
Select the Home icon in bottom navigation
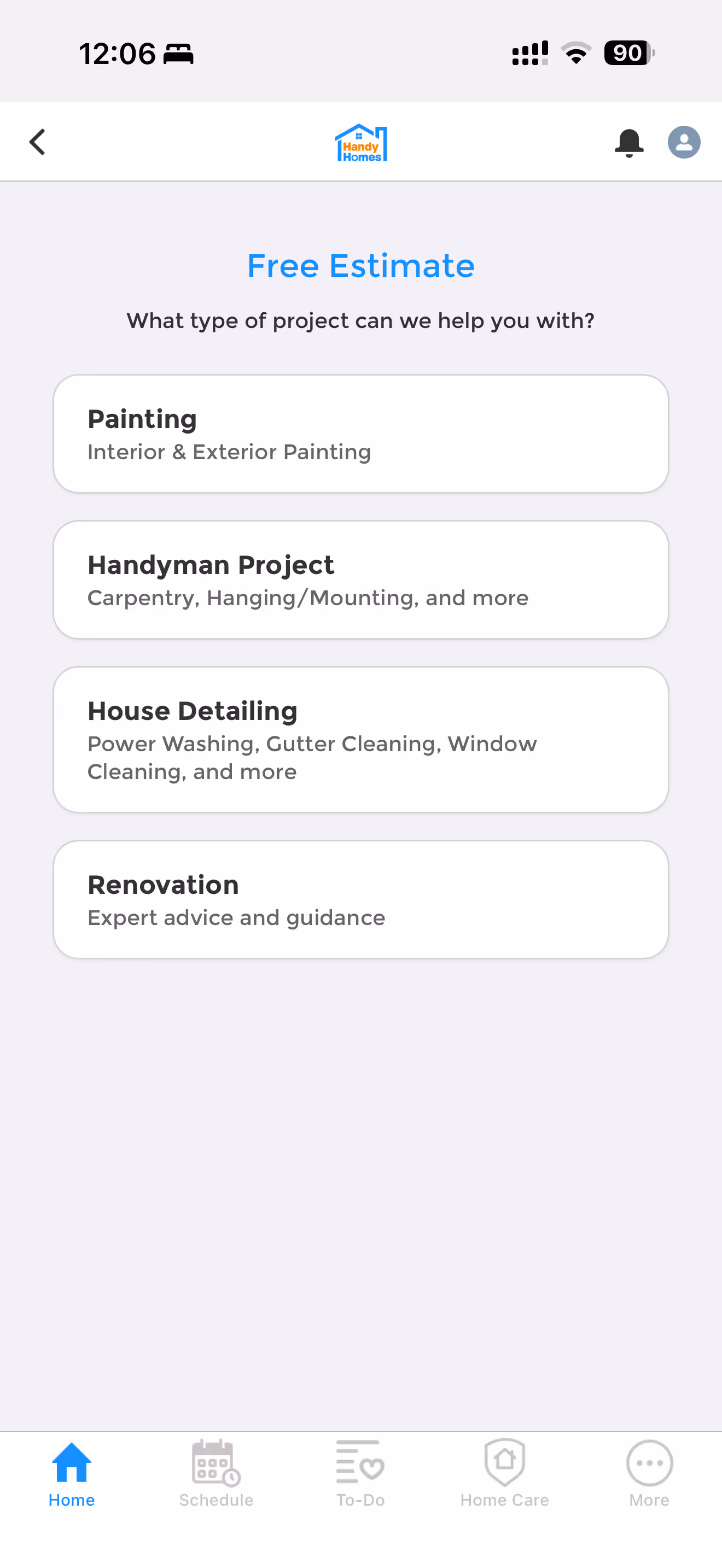pyautogui.click(x=71, y=1464)
